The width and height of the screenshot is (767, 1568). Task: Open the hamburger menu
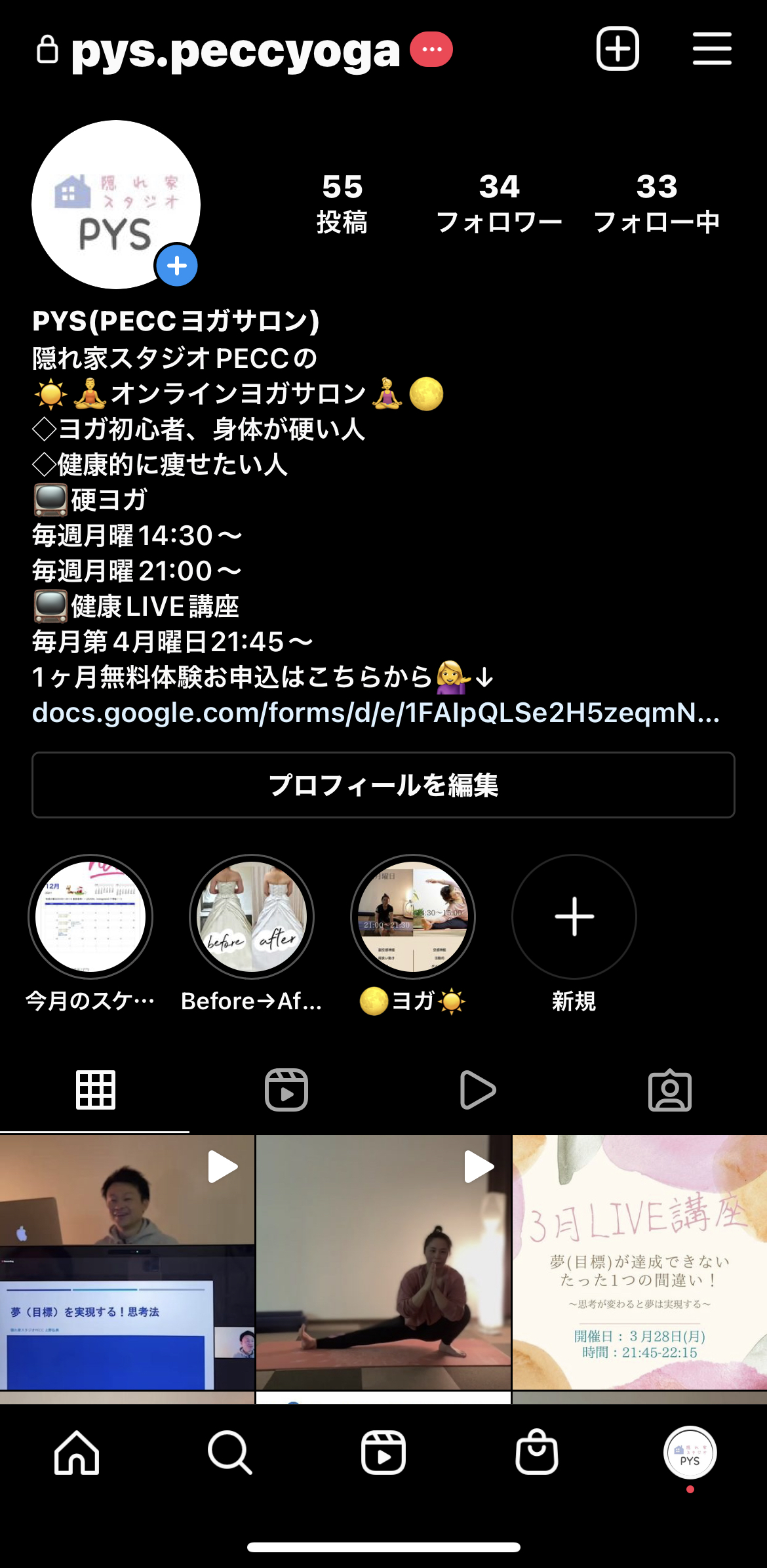[x=712, y=49]
